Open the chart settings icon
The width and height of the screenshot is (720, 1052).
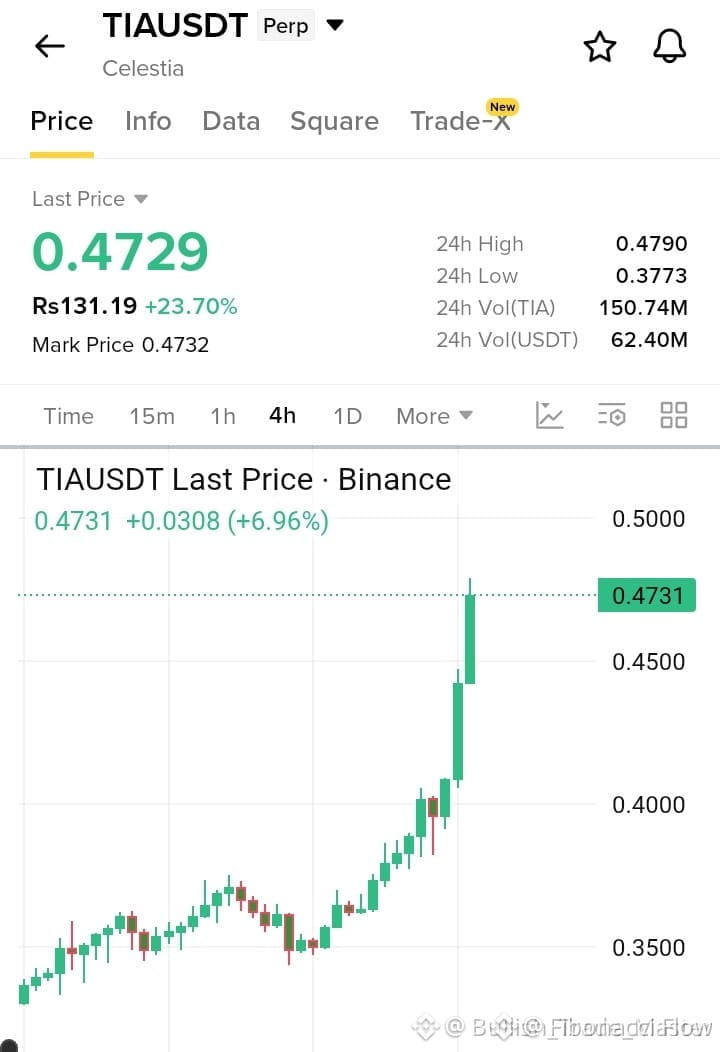611,415
